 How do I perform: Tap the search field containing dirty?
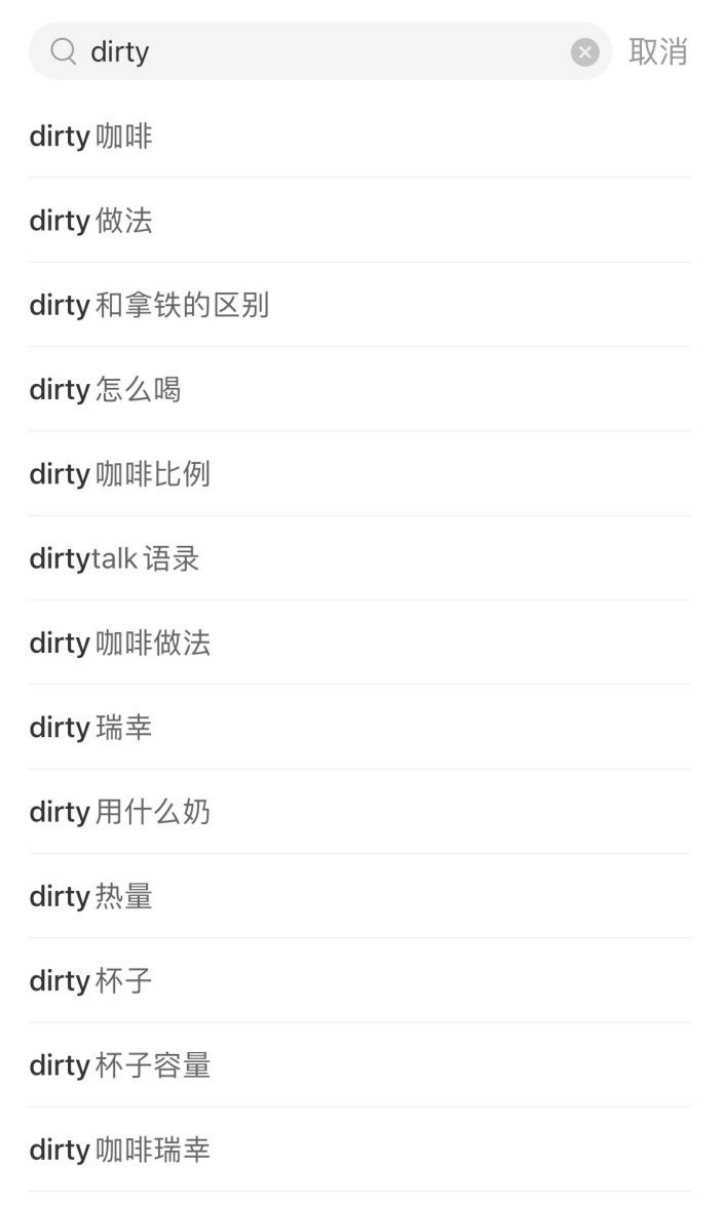click(x=320, y=51)
